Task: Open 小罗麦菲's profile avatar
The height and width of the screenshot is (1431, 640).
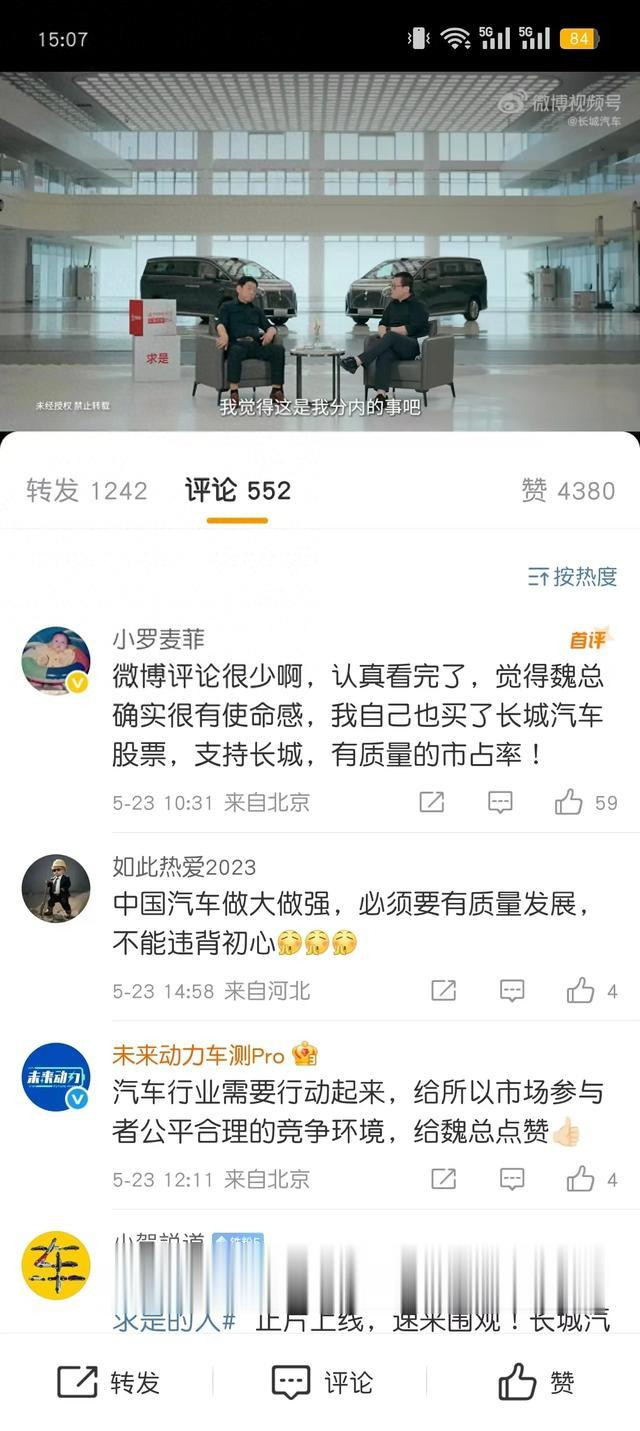Action: (56, 661)
